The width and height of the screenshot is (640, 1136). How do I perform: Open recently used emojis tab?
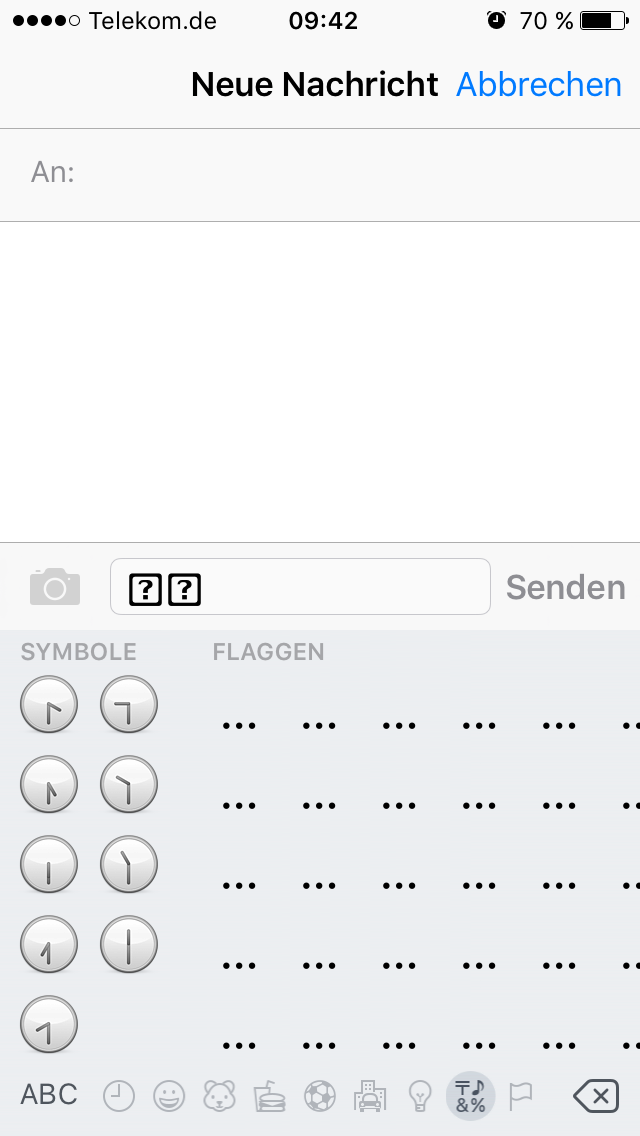tap(118, 1096)
